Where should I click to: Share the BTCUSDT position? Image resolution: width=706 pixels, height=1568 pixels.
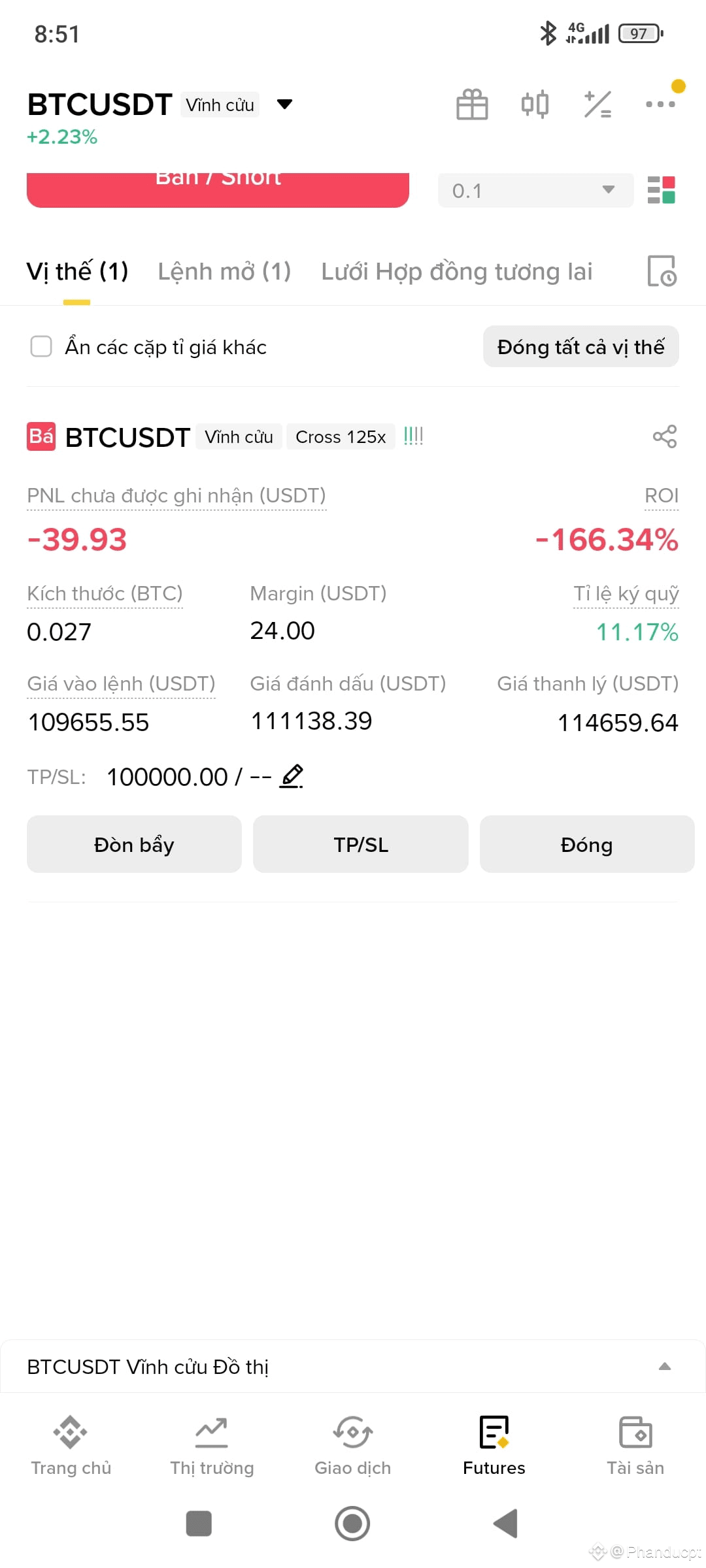click(x=665, y=436)
